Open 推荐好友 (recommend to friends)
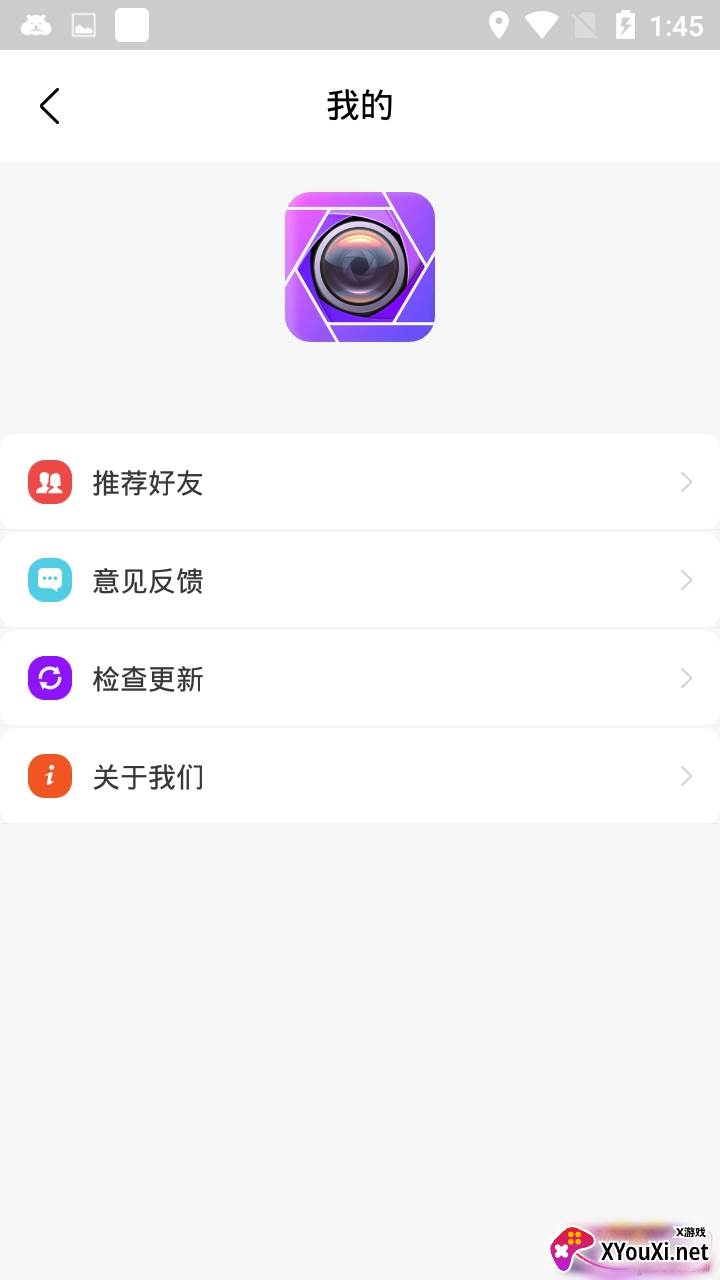Image resolution: width=720 pixels, height=1280 pixels. click(x=360, y=483)
